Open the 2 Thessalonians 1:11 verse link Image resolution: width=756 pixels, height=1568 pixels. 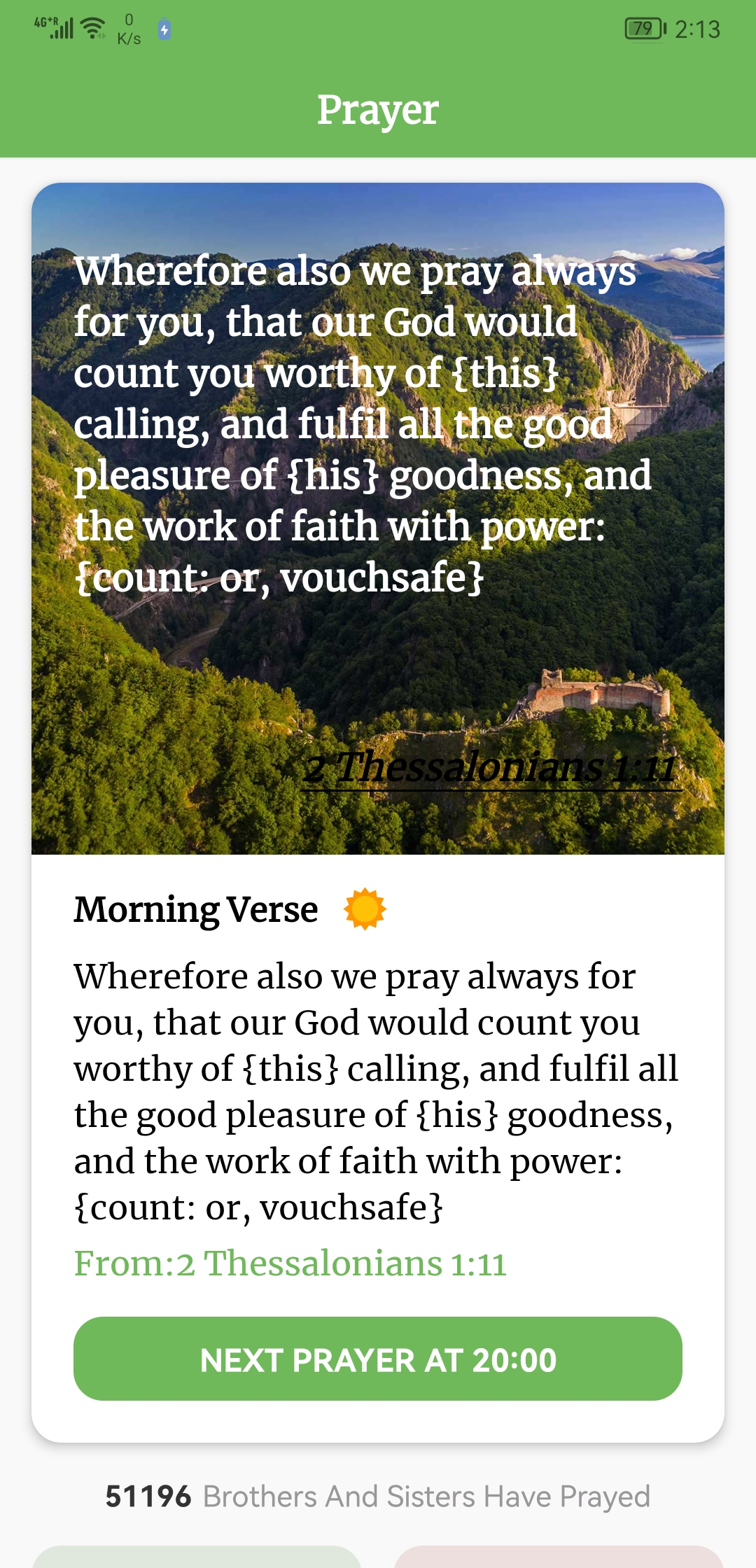pyautogui.click(x=491, y=769)
